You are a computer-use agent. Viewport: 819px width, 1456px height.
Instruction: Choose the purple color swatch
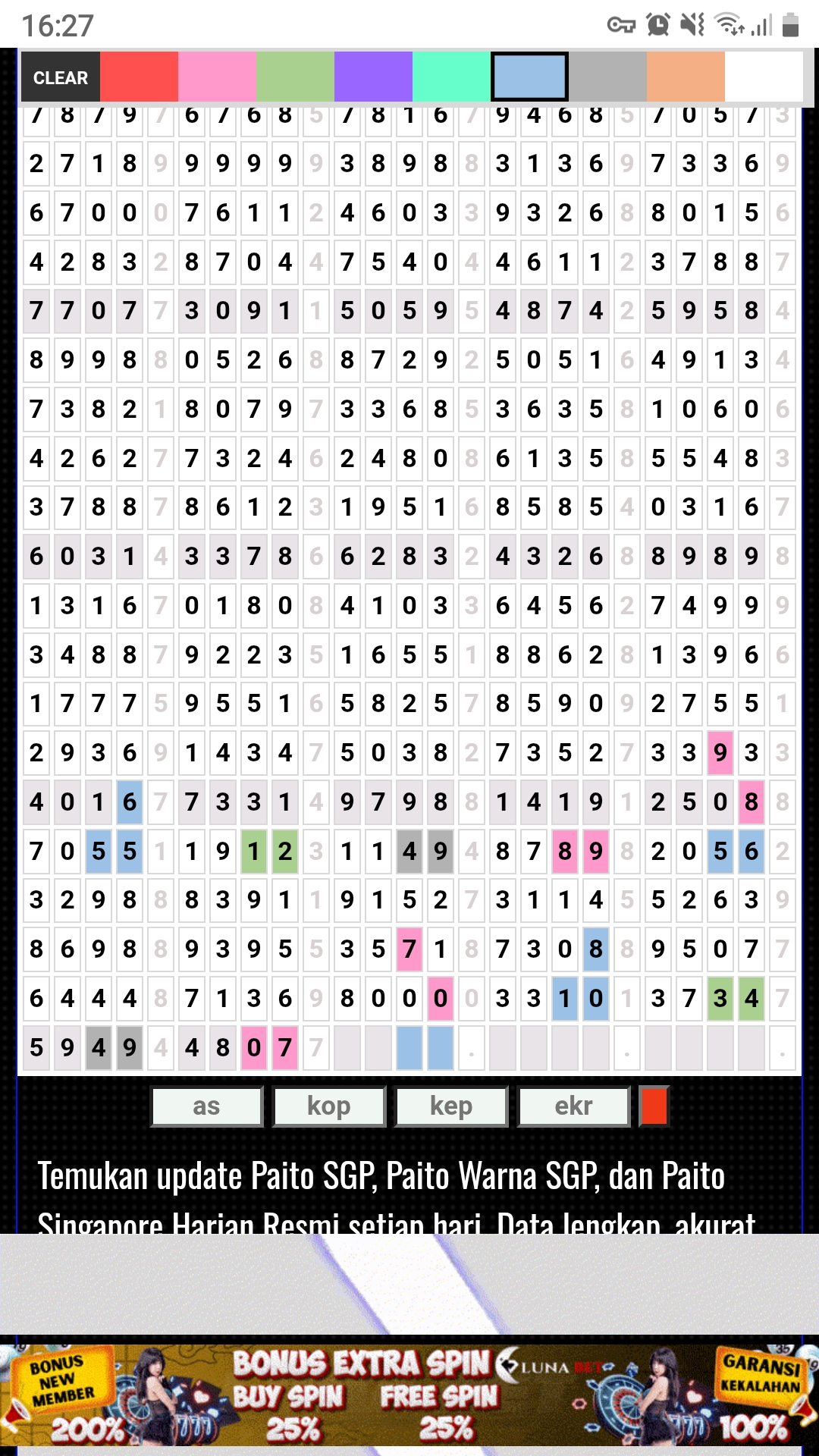[374, 77]
